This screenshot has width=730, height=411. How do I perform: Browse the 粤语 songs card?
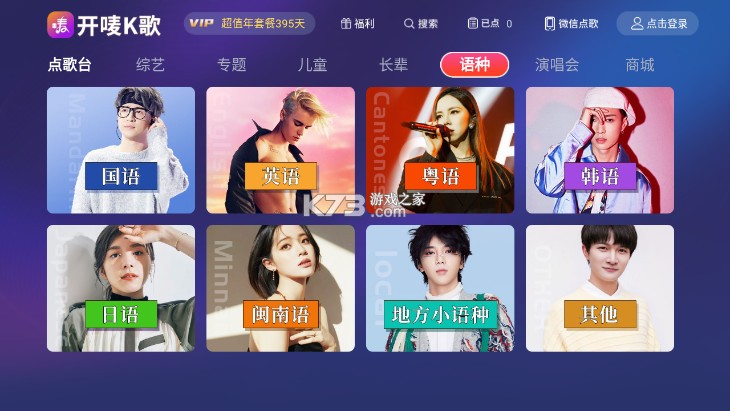[440, 150]
